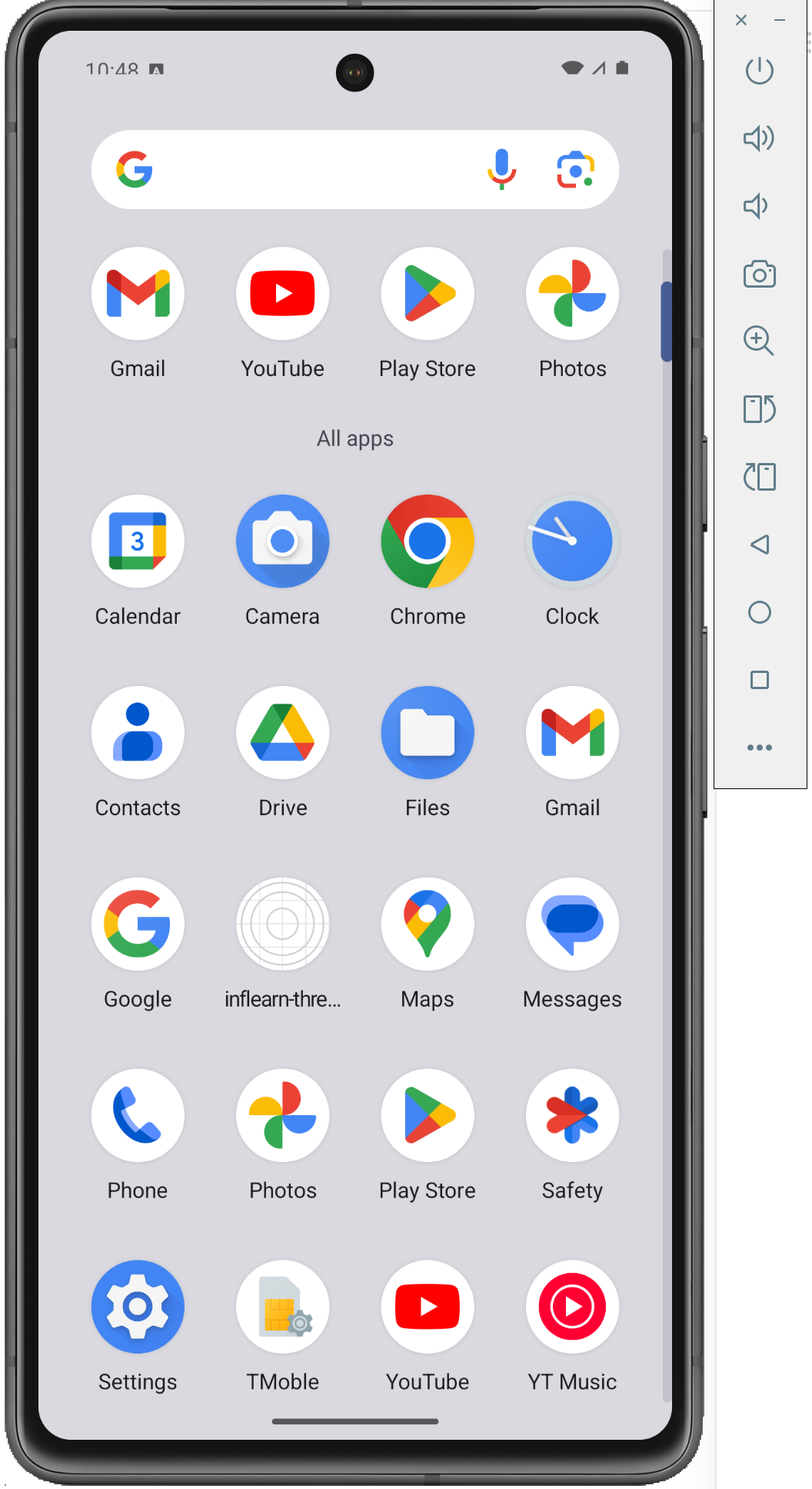Image resolution: width=812 pixels, height=1489 pixels.
Task: Open the Clock app
Action: click(x=572, y=541)
